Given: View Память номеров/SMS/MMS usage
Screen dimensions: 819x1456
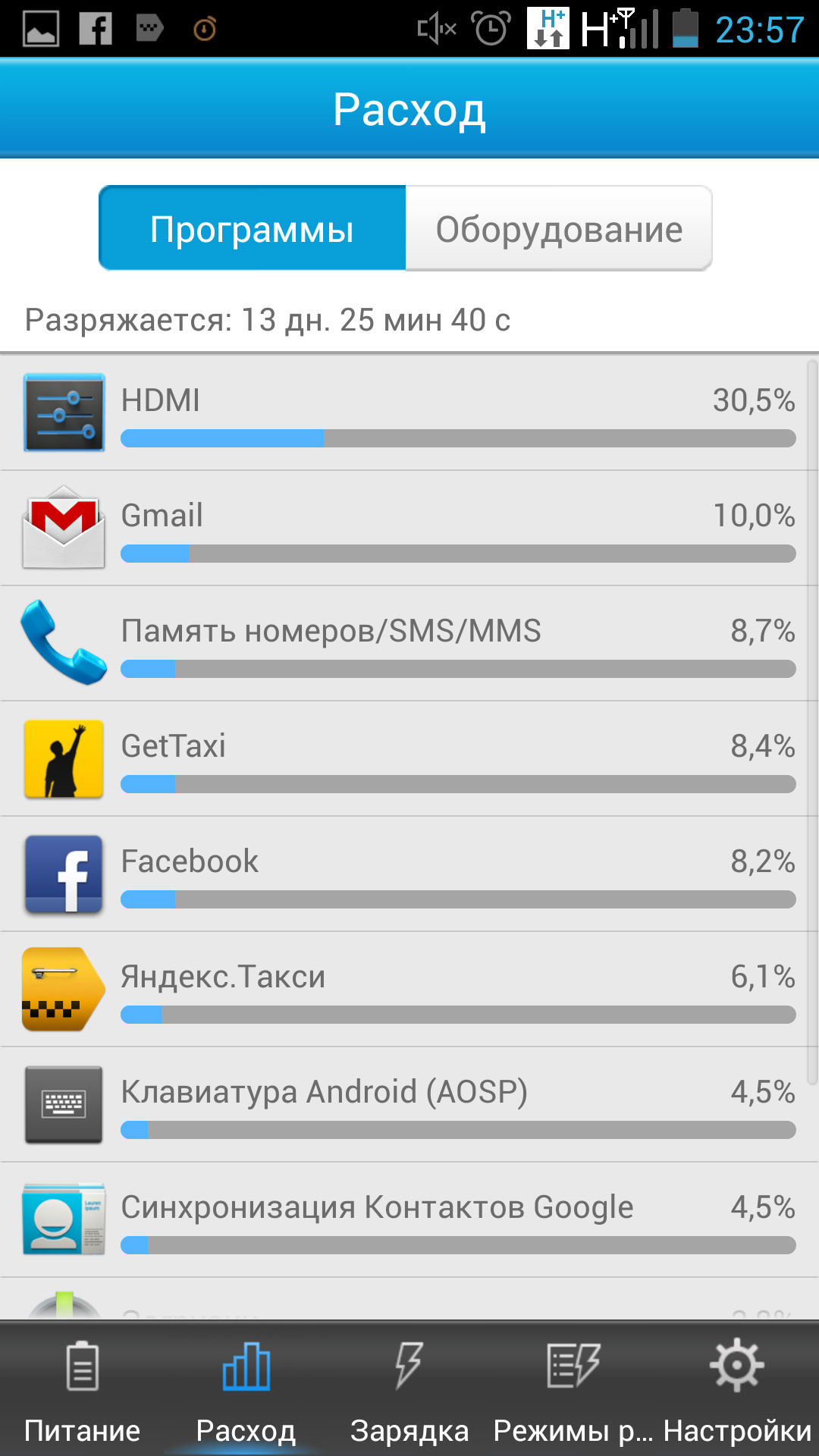Looking at the screenshot, I should 409,643.
